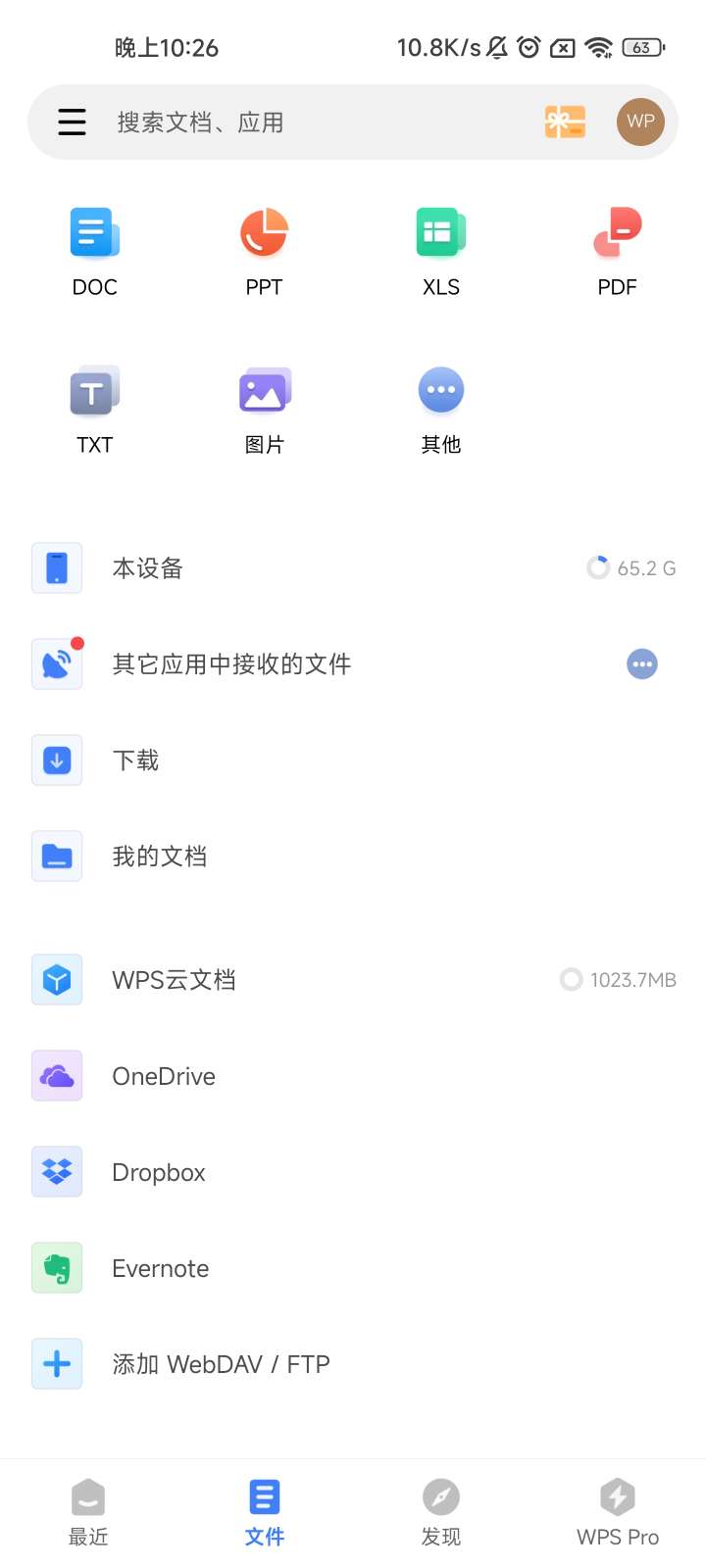706x1568 pixels.
Task: Open the 下载 (Downloads) folder
Action: point(136,760)
